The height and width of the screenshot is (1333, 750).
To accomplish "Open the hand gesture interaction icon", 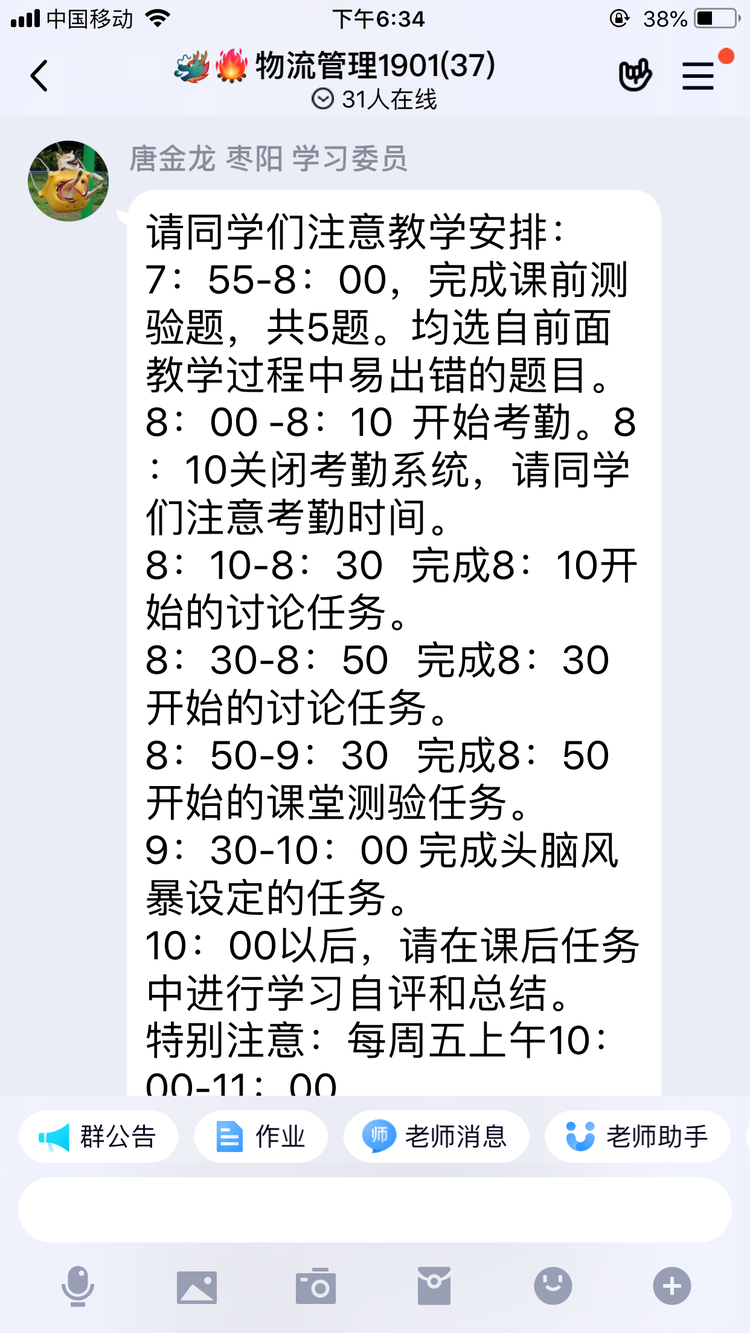I will coord(635,75).
